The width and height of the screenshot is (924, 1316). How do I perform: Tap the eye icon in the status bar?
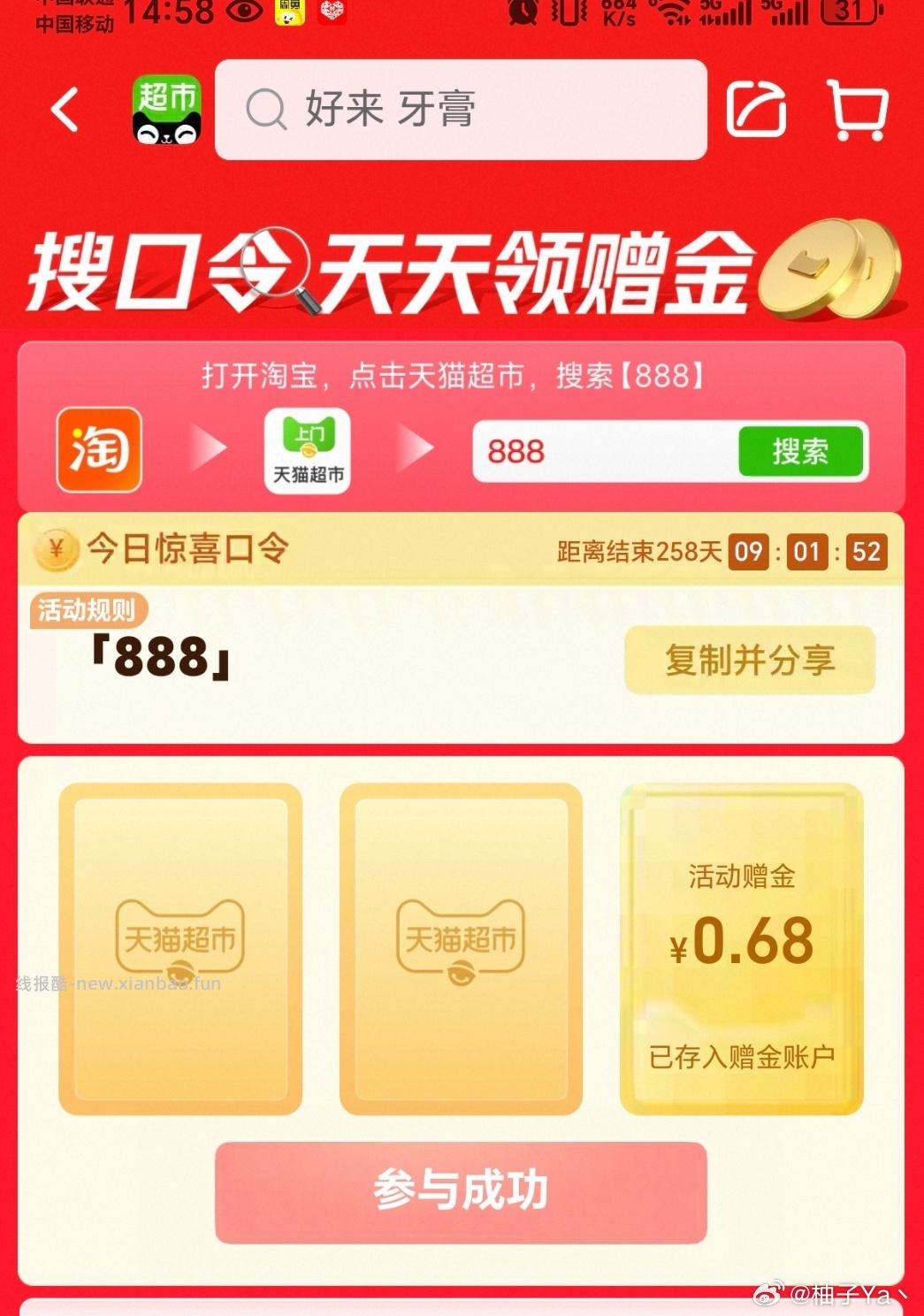tap(246, 12)
